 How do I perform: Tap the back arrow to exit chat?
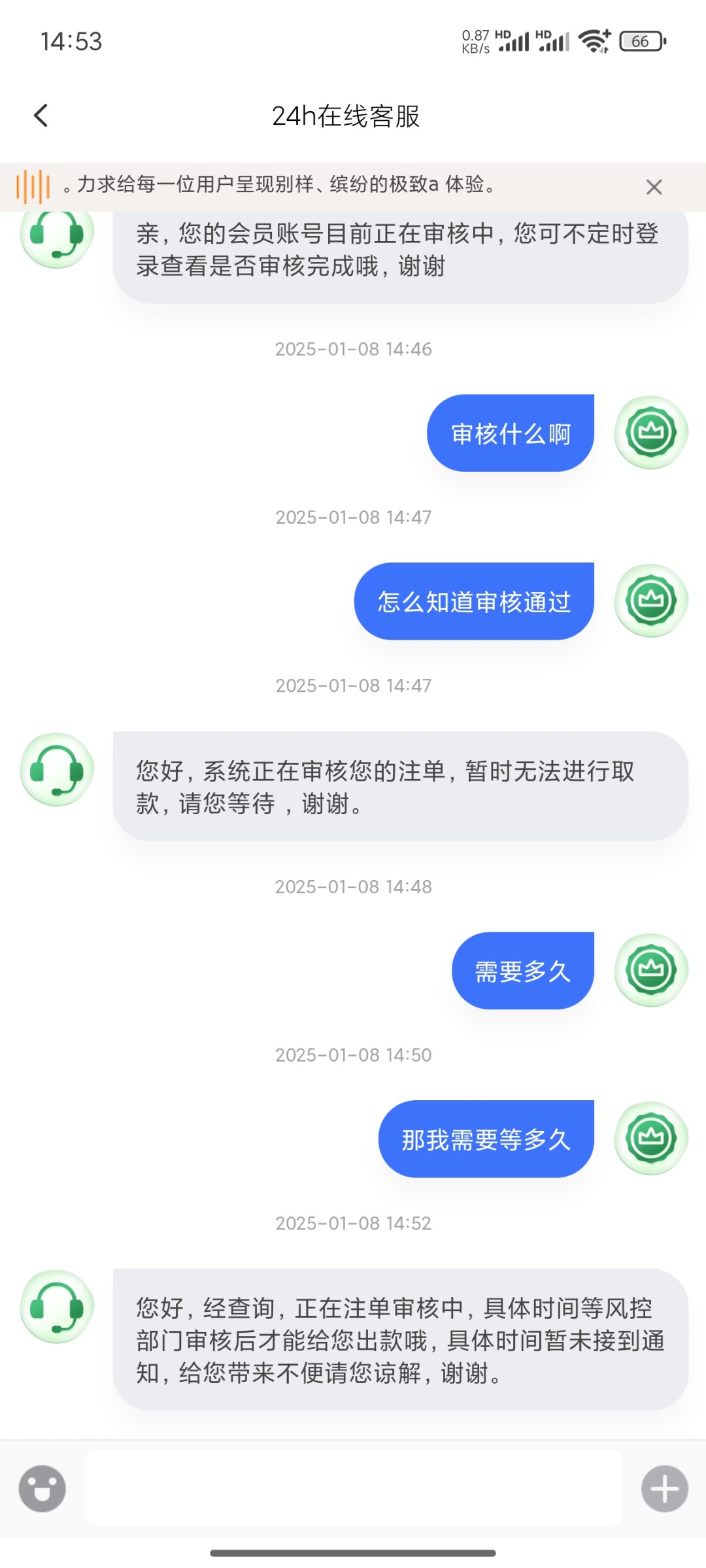point(41,114)
